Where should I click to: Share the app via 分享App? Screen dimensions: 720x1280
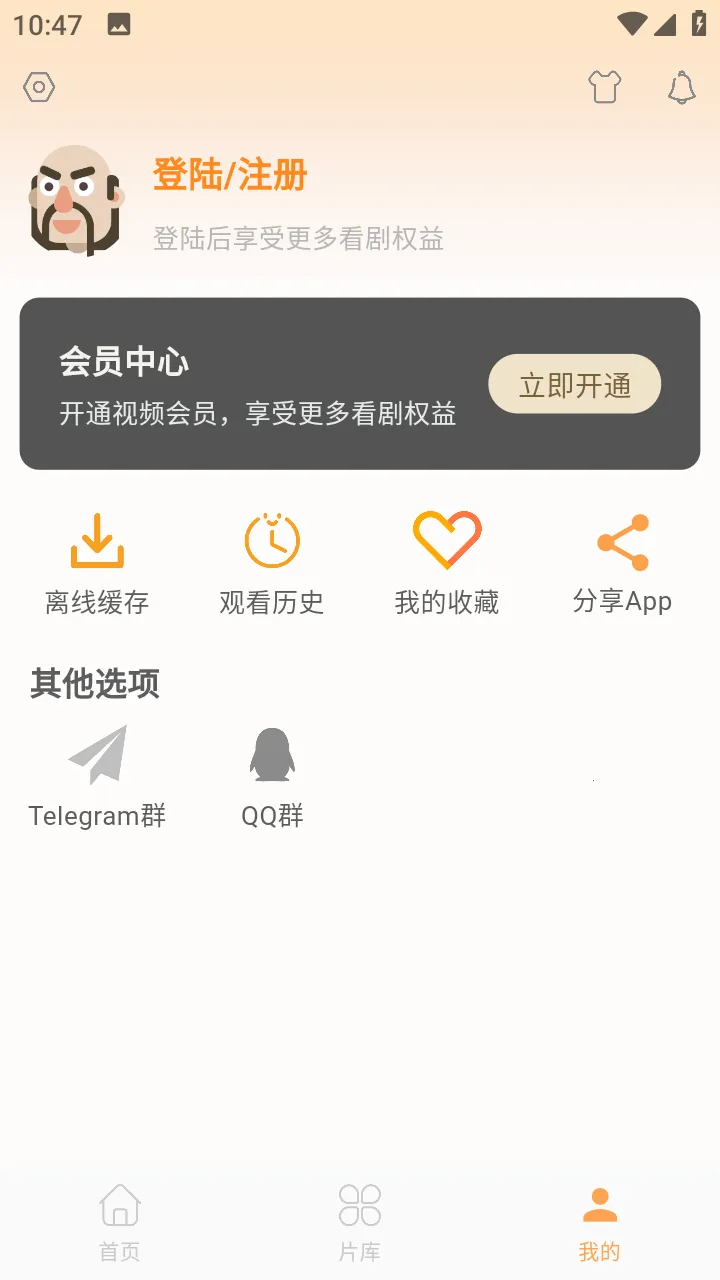click(622, 564)
